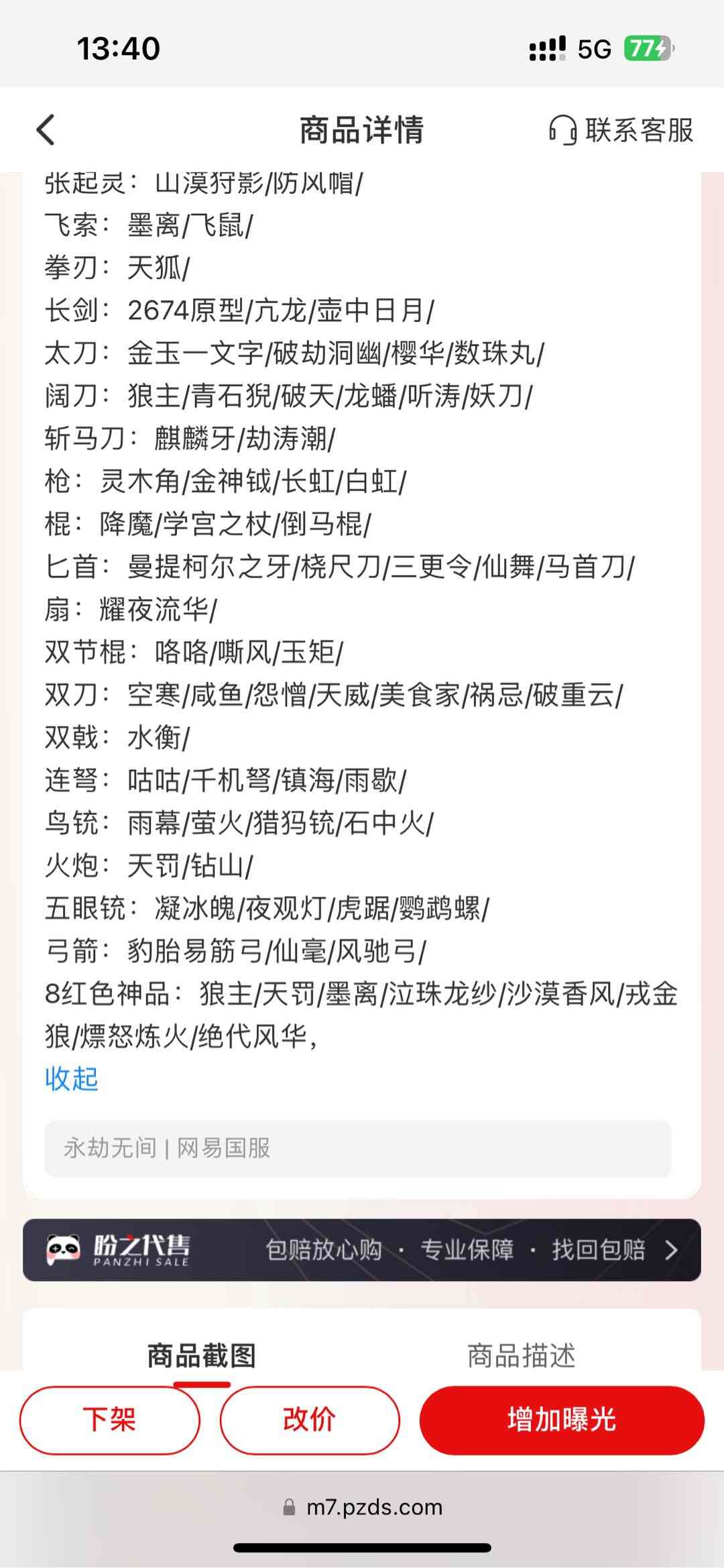Screen dimensions: 724x1568
Task: Contact customer service via 联系客服
Action: tap(621, 130)
